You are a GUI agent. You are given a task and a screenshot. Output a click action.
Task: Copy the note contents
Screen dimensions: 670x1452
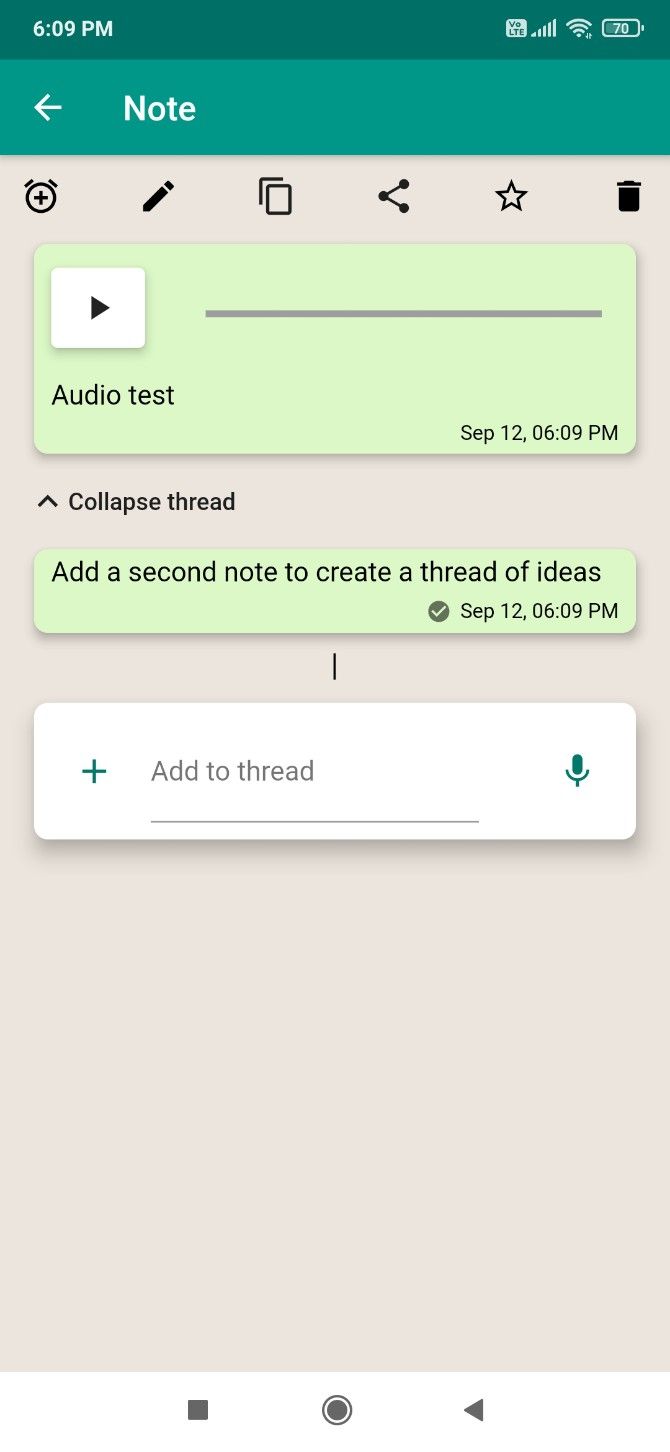275,196
